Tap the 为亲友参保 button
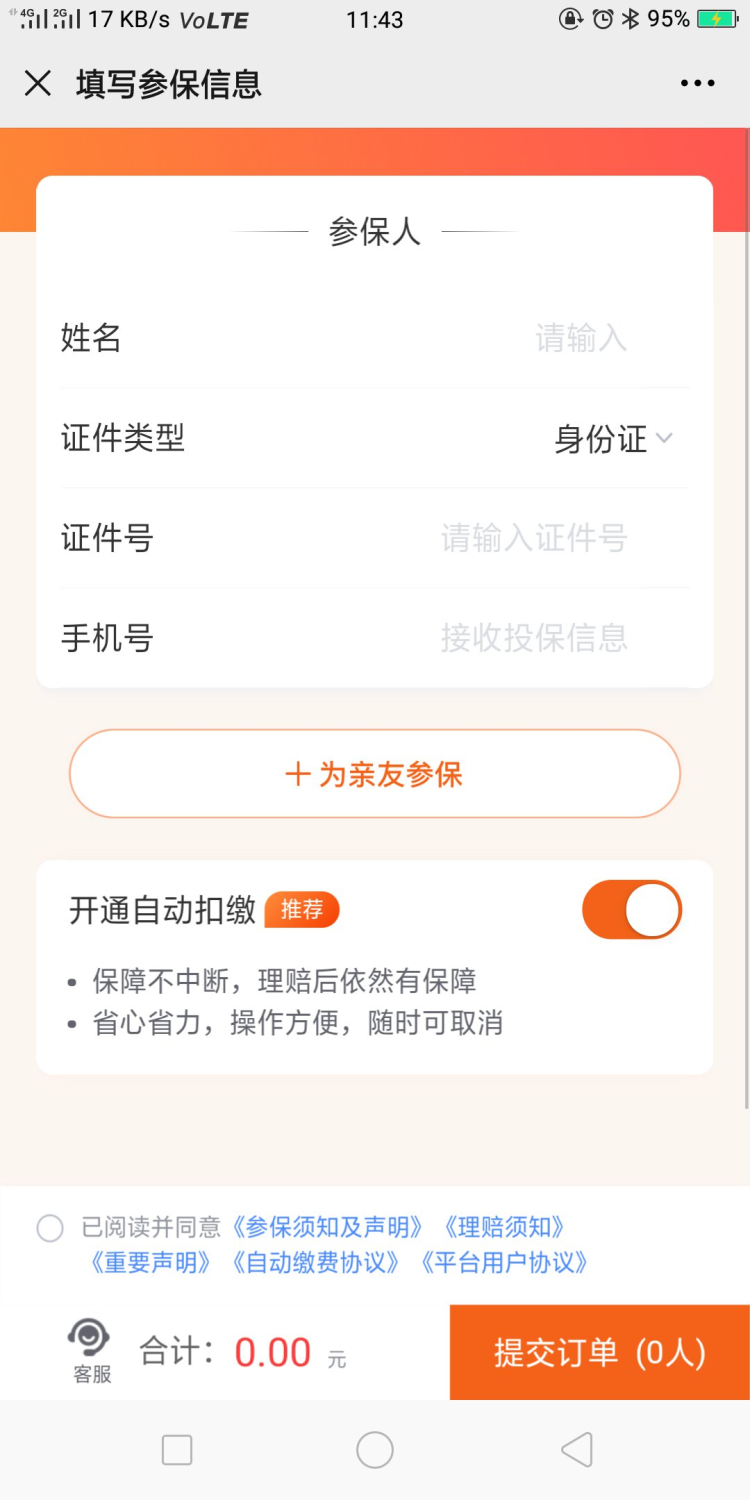The image size is (750, 1500). [x=375, y=774]
